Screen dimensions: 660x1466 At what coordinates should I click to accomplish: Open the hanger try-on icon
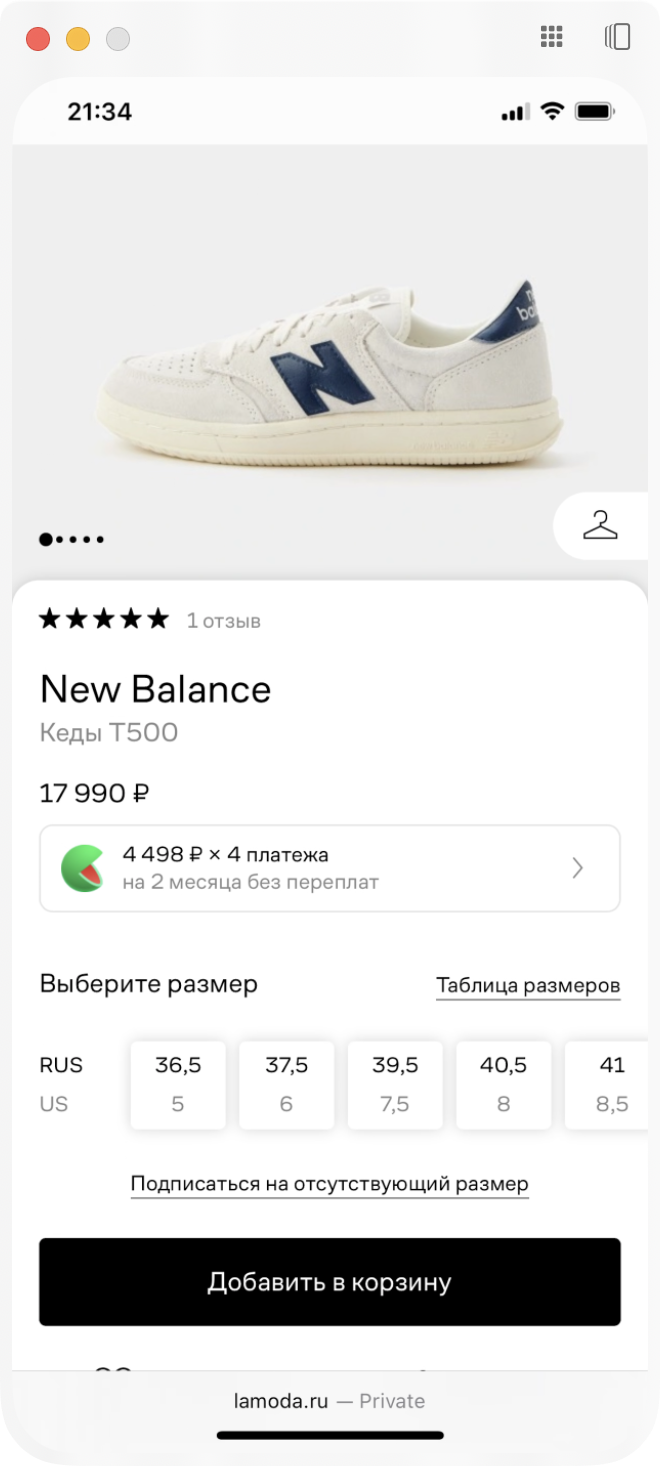point(600,525)
